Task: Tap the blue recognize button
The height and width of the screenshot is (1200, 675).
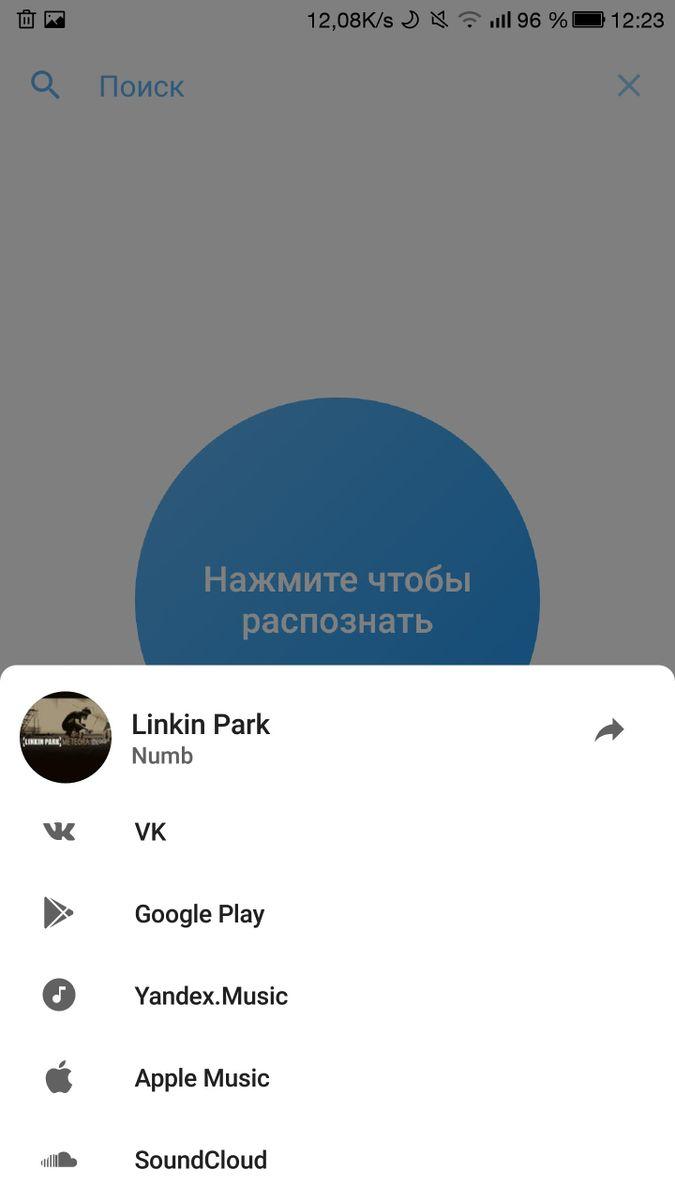Action: click(337, 540)
